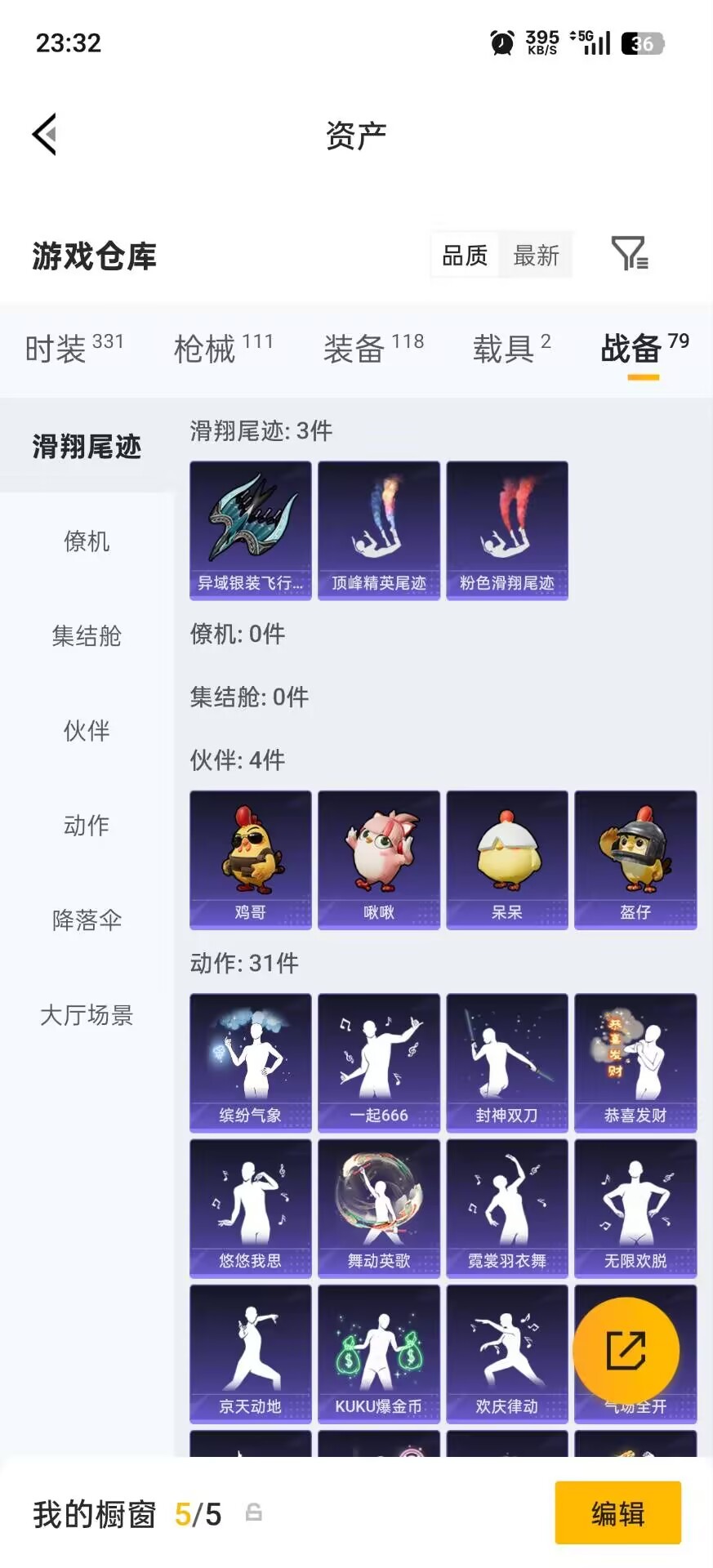Screen dimensions: 713x1568
Task: Select the 伙伴 section in the sidebar
Action: [87, 732]
